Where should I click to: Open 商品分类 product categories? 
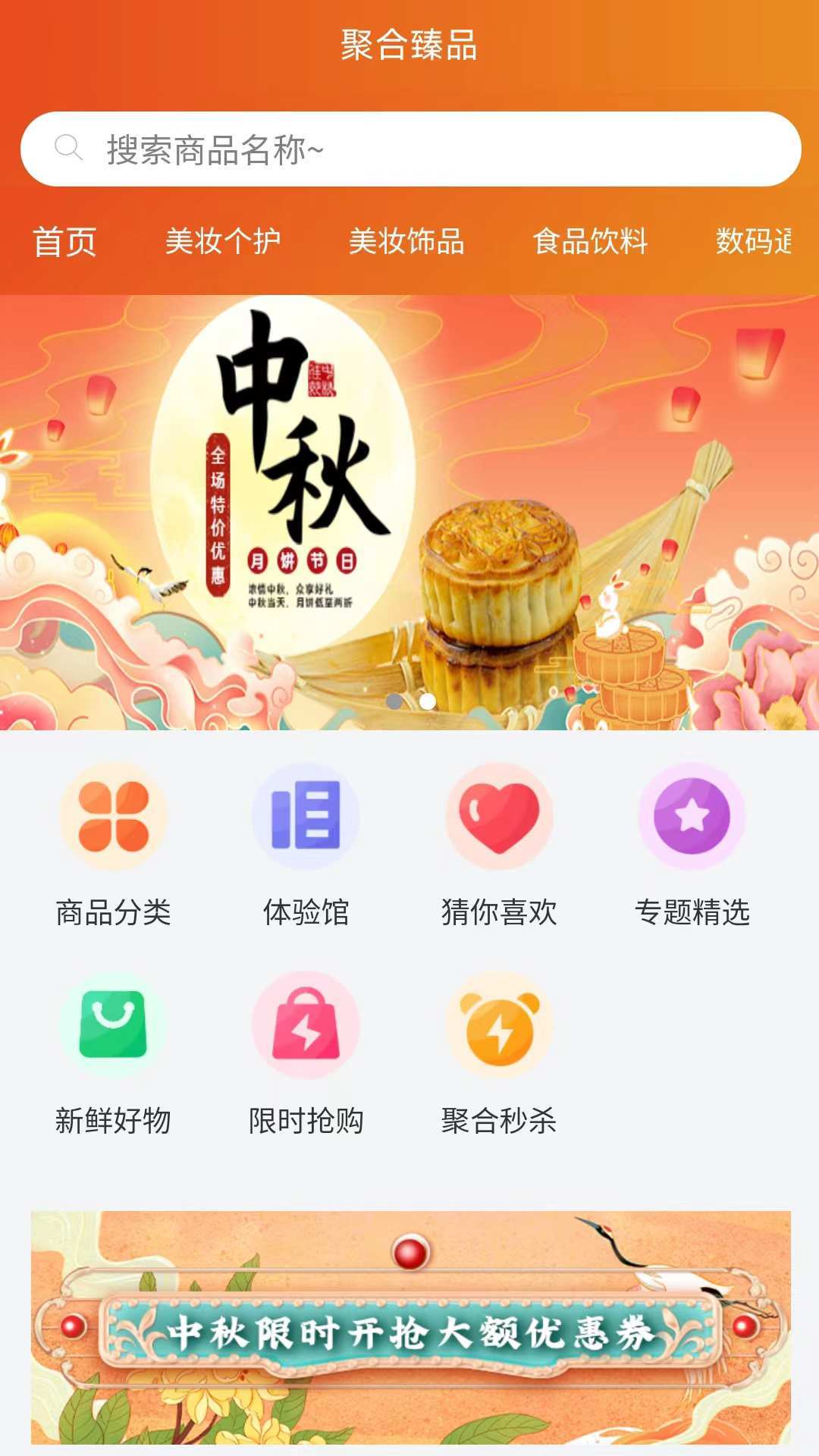113,846
